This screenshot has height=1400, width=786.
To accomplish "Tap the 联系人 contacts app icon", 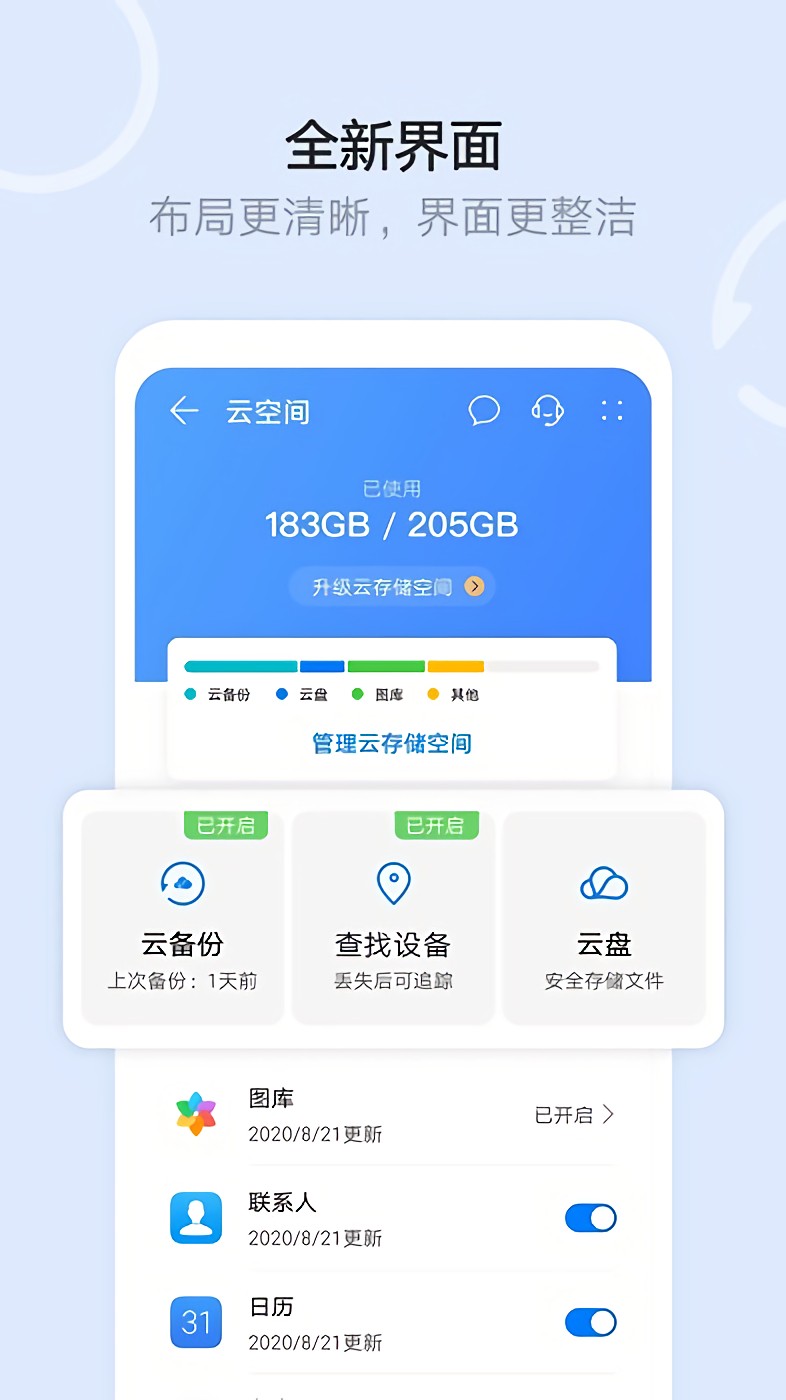I will click(196, 1218).
